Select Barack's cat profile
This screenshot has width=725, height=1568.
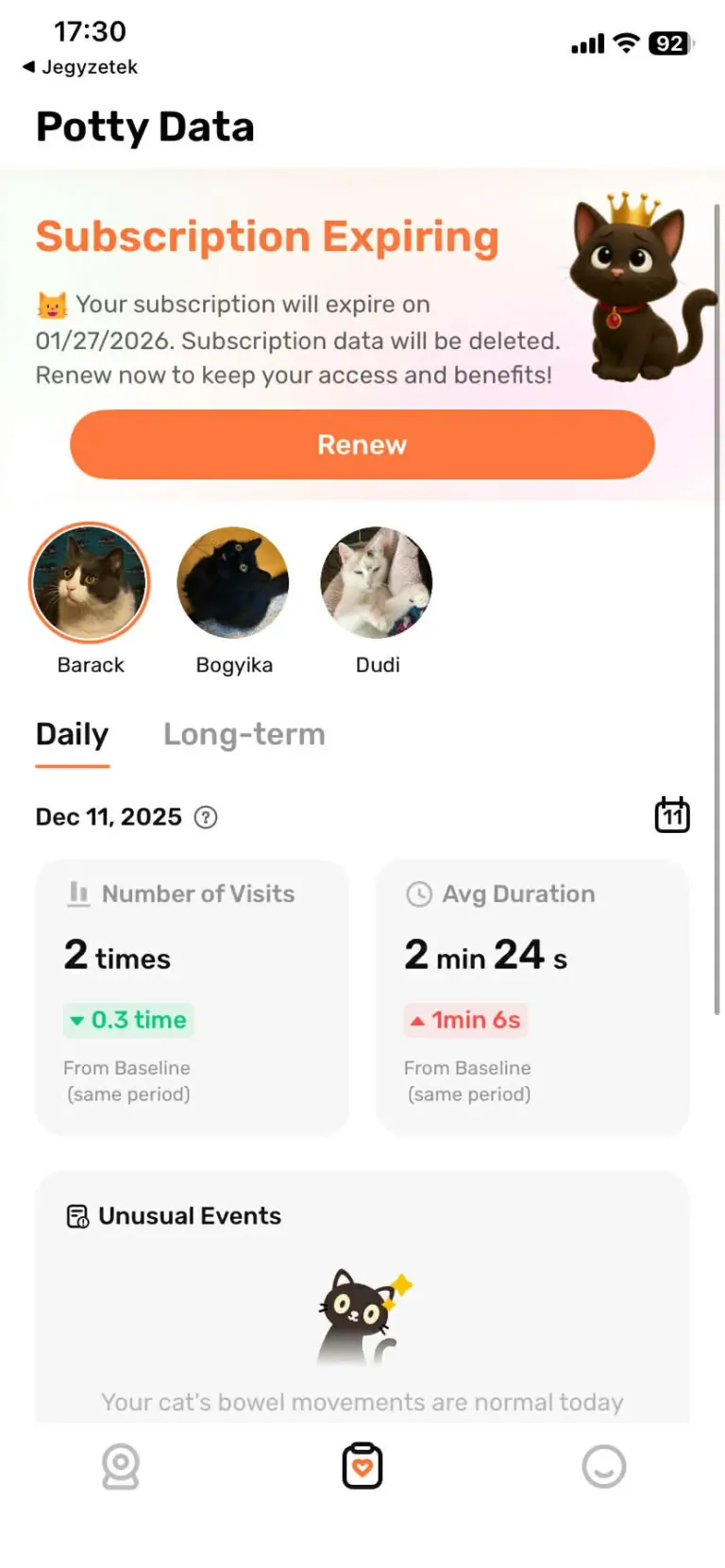[x=91, y=583]
